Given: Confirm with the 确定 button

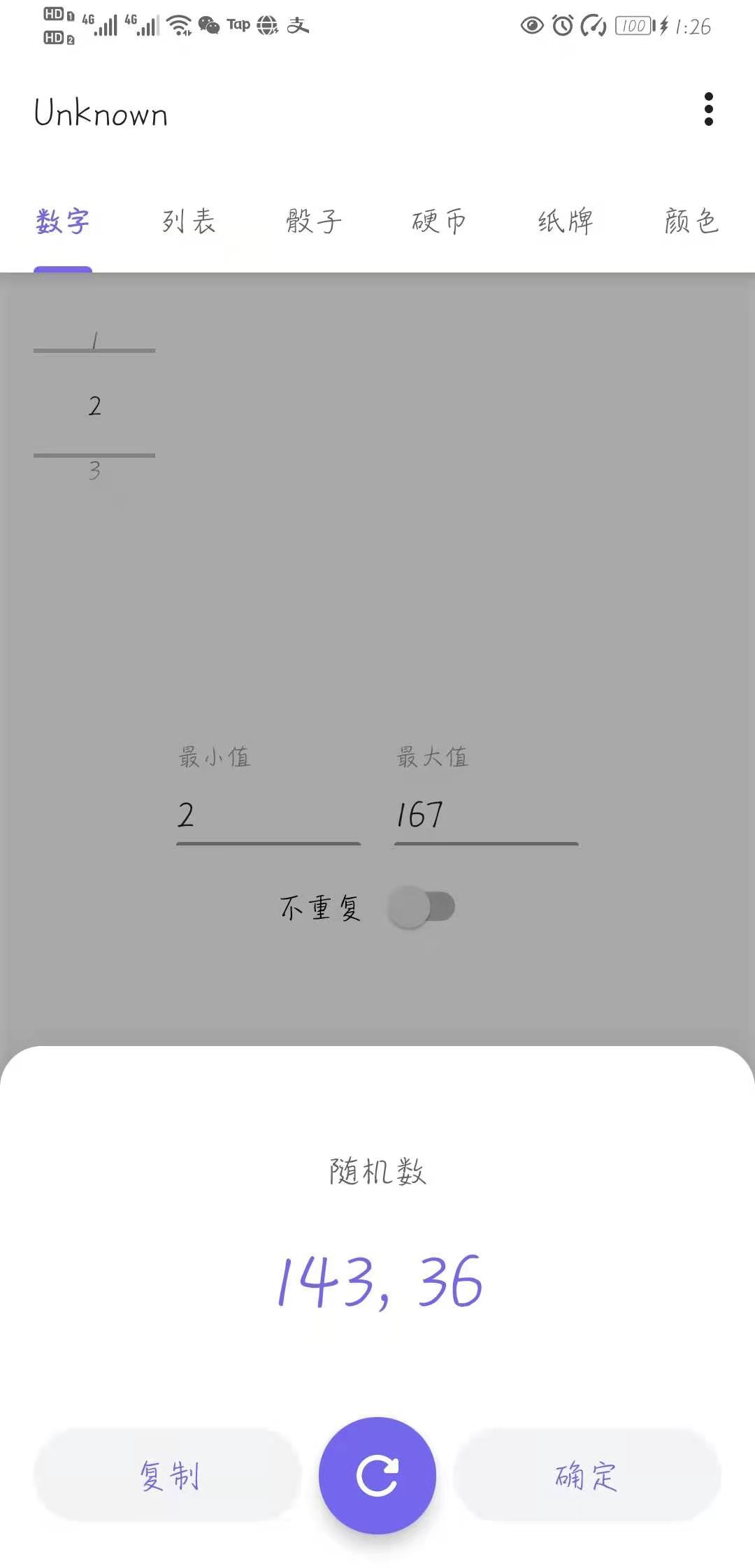Looking at the screenshot, I should 587,1475.
